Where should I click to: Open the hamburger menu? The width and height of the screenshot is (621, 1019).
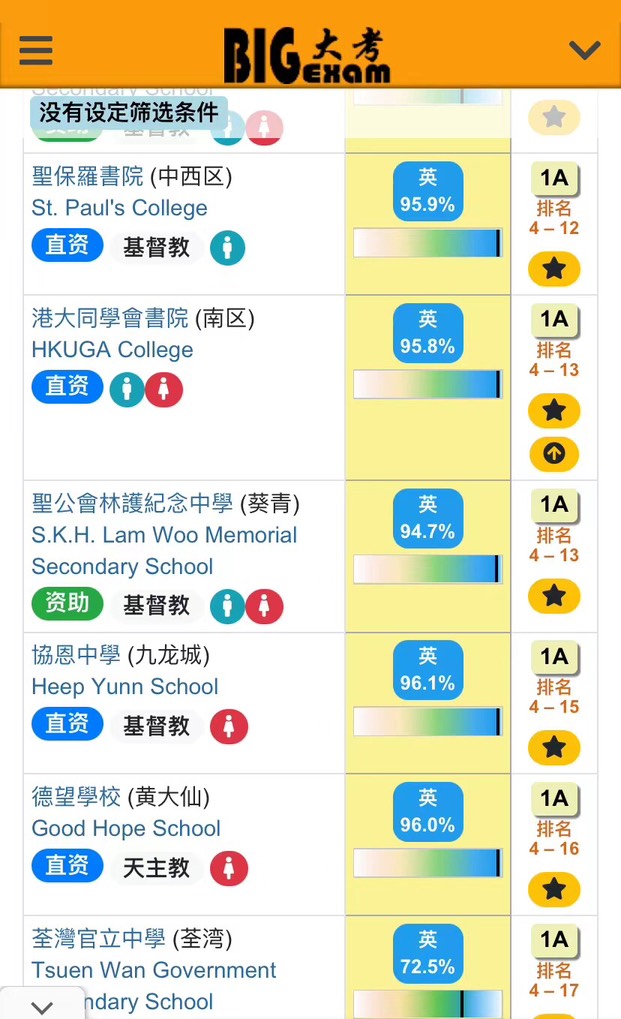pos(36,49)
